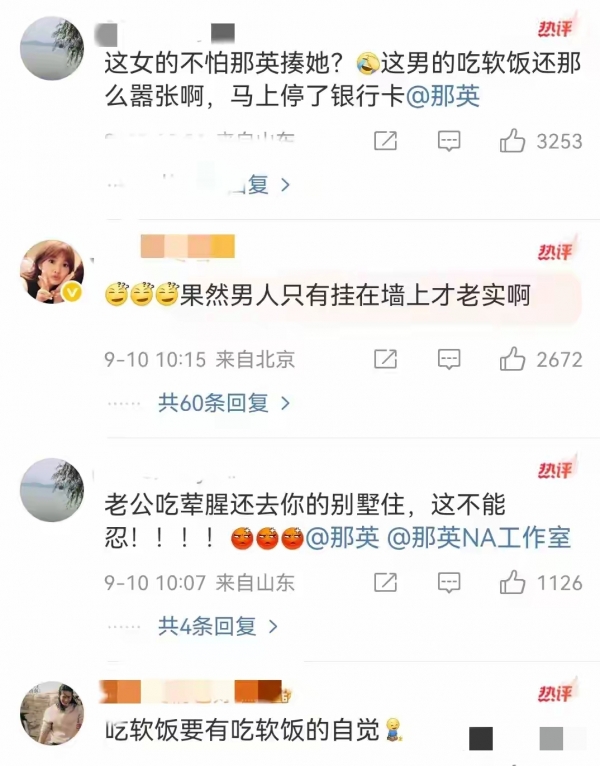Reply to the comment with 1126 likes
Screen dimensions: 600x766
point(449,582)
